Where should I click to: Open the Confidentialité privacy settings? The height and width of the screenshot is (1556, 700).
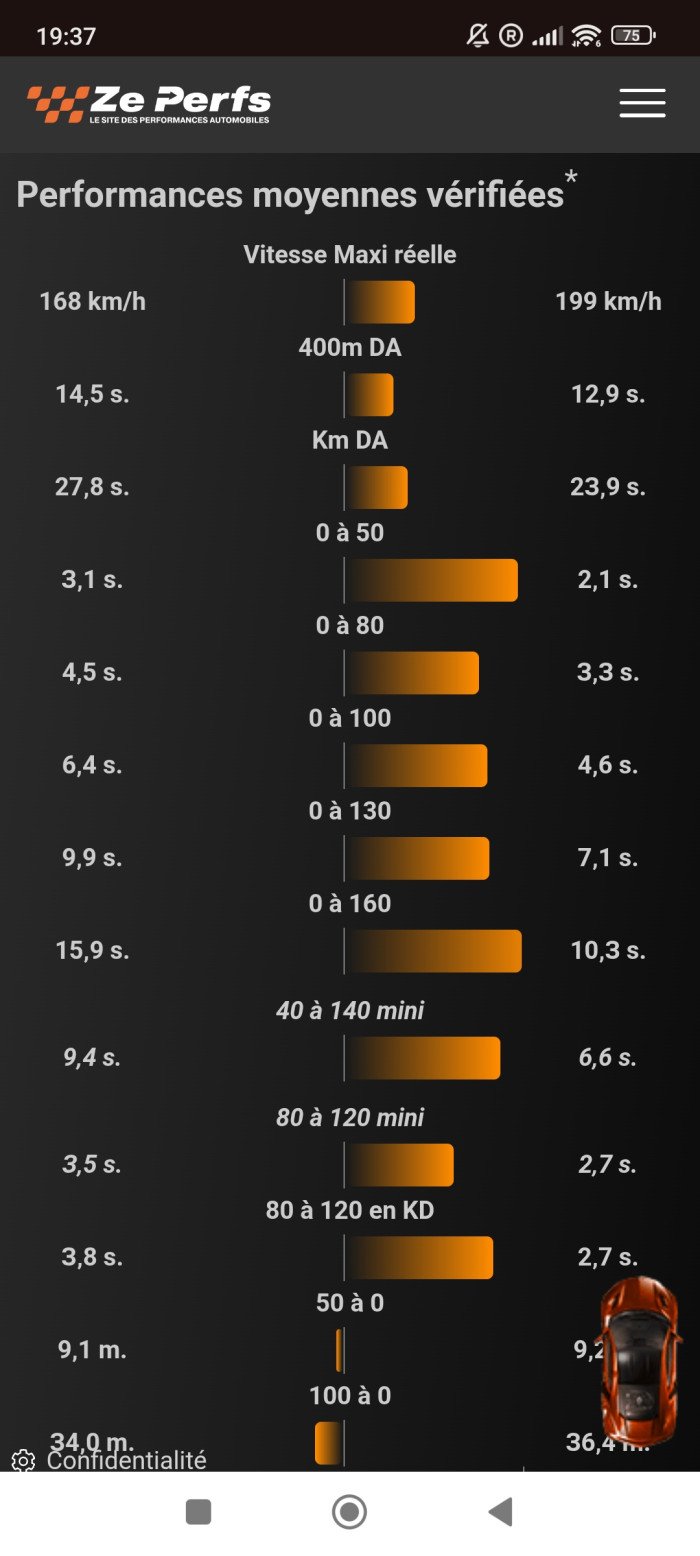point(110,1461)
